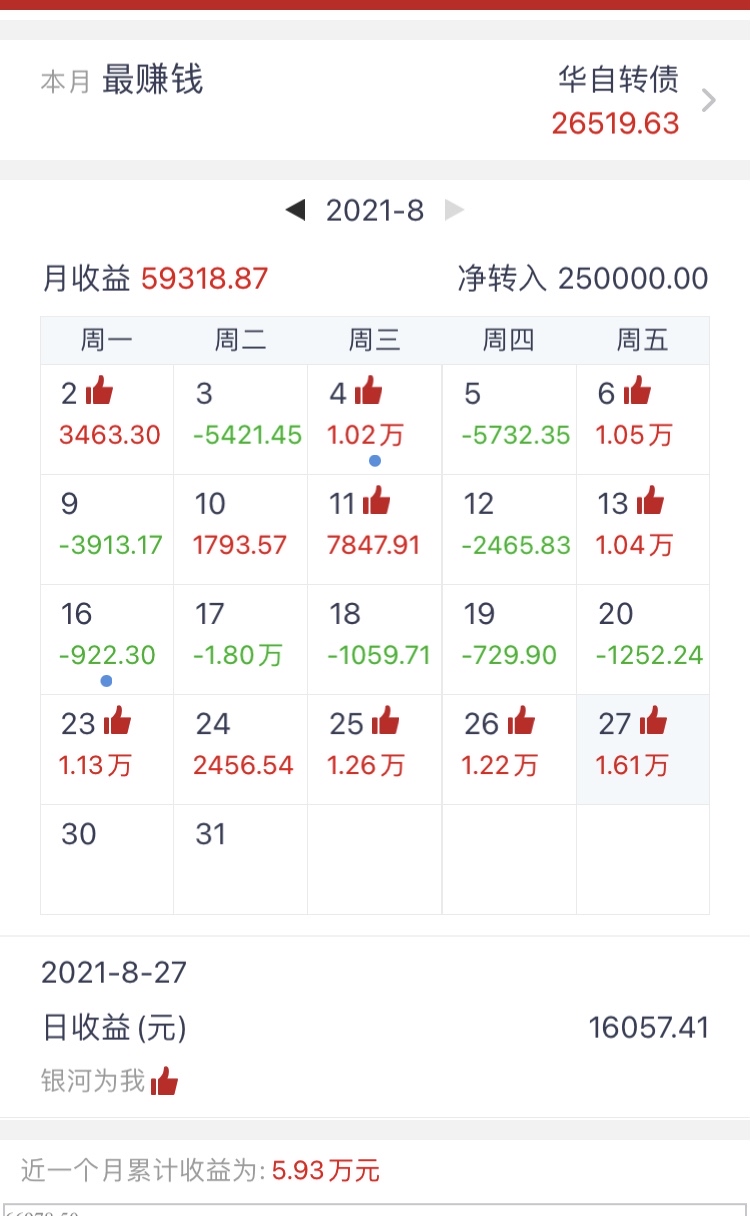The image size is (750, 1216).
Task: Select day 11 showing 7847.91
Action: pos(375,529)
